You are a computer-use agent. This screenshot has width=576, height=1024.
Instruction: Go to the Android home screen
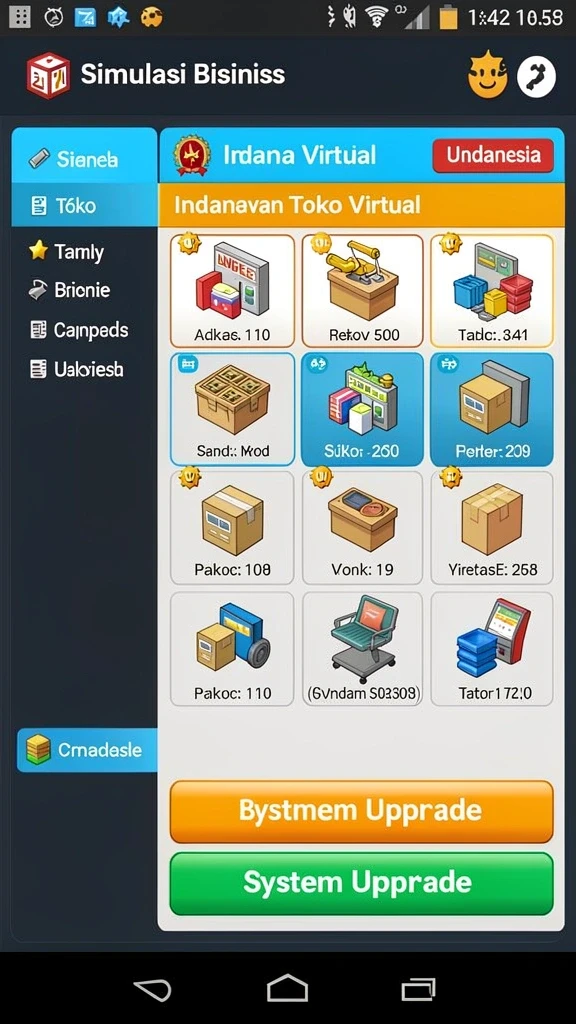287,988
